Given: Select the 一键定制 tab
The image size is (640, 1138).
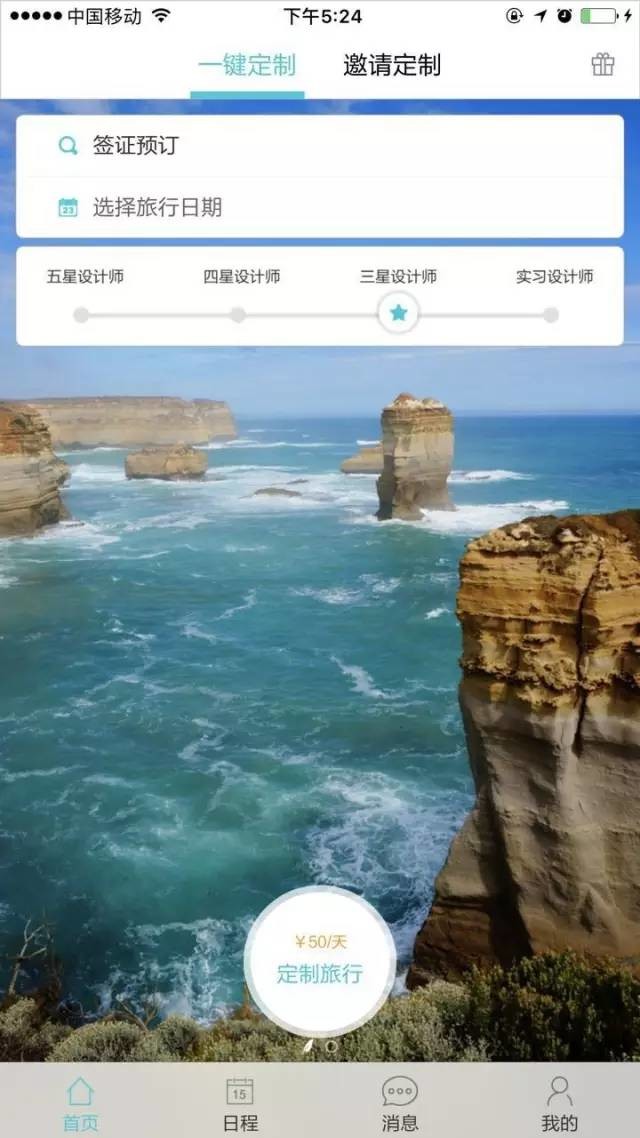Looking at the screenshot, I should tap(247, 65).
